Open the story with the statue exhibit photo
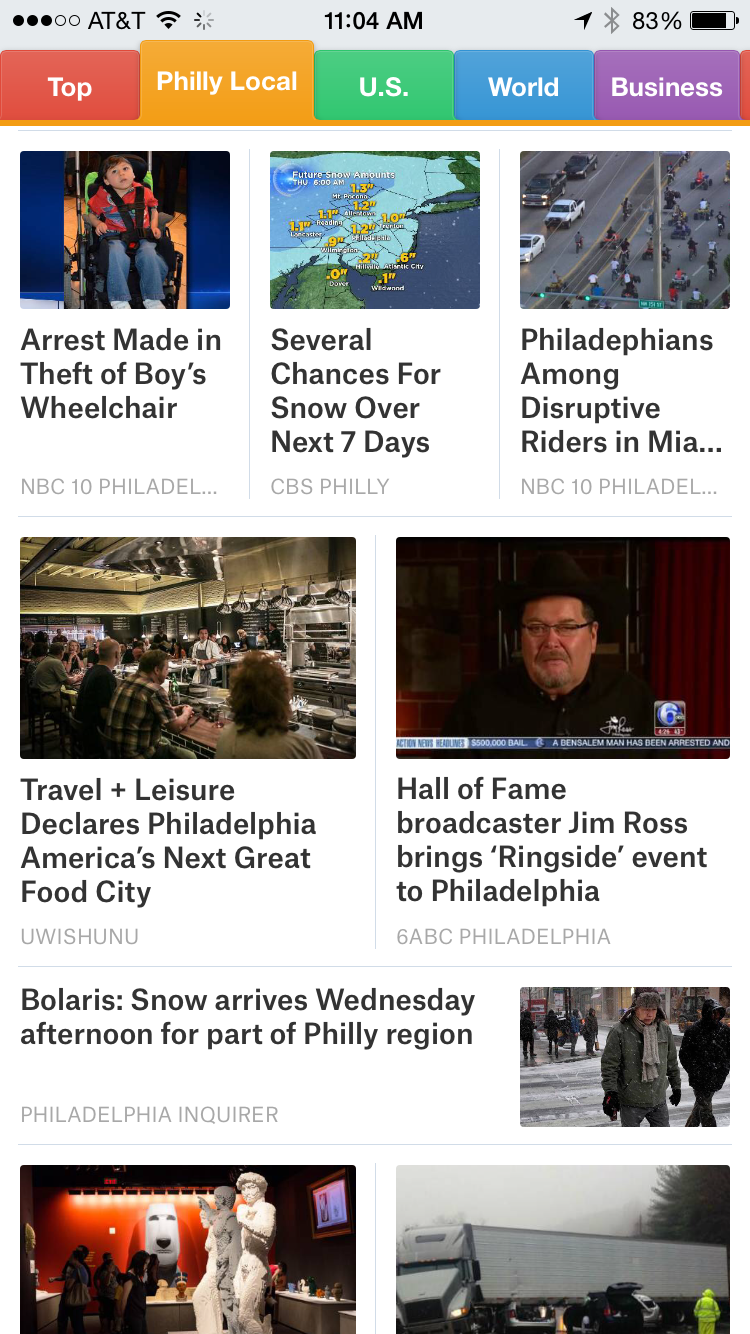Viewport: 750px width, 1334px height. 188,1248
